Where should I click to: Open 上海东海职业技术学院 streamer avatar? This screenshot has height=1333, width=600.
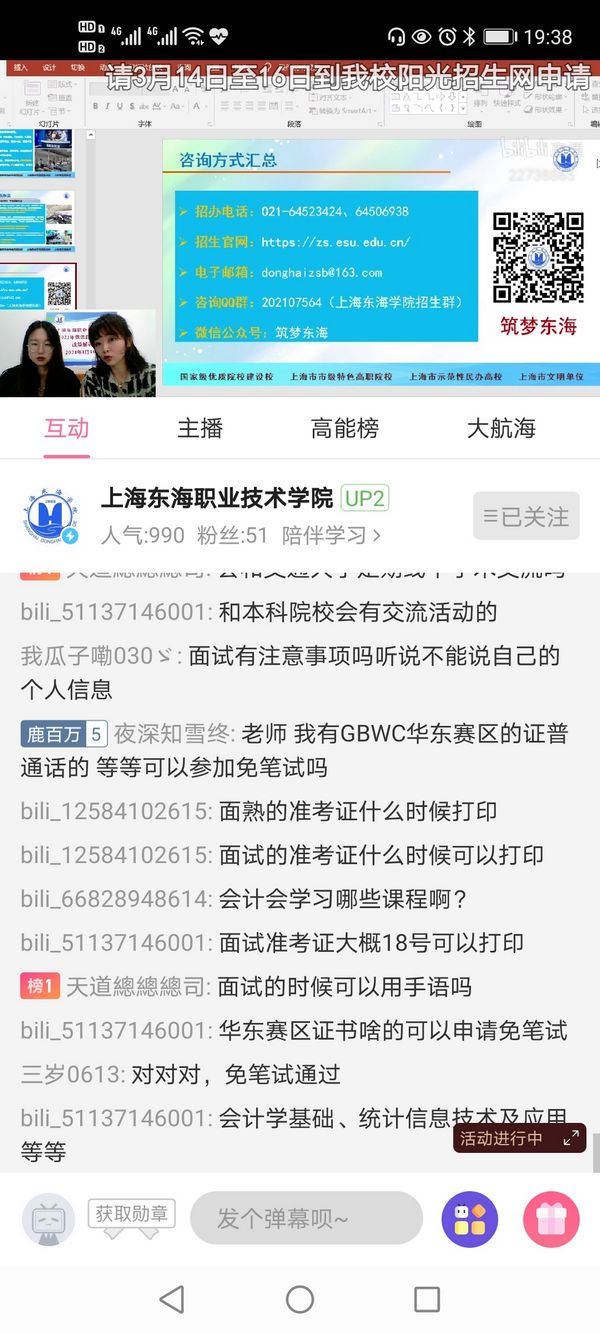(x=52, y=515)
